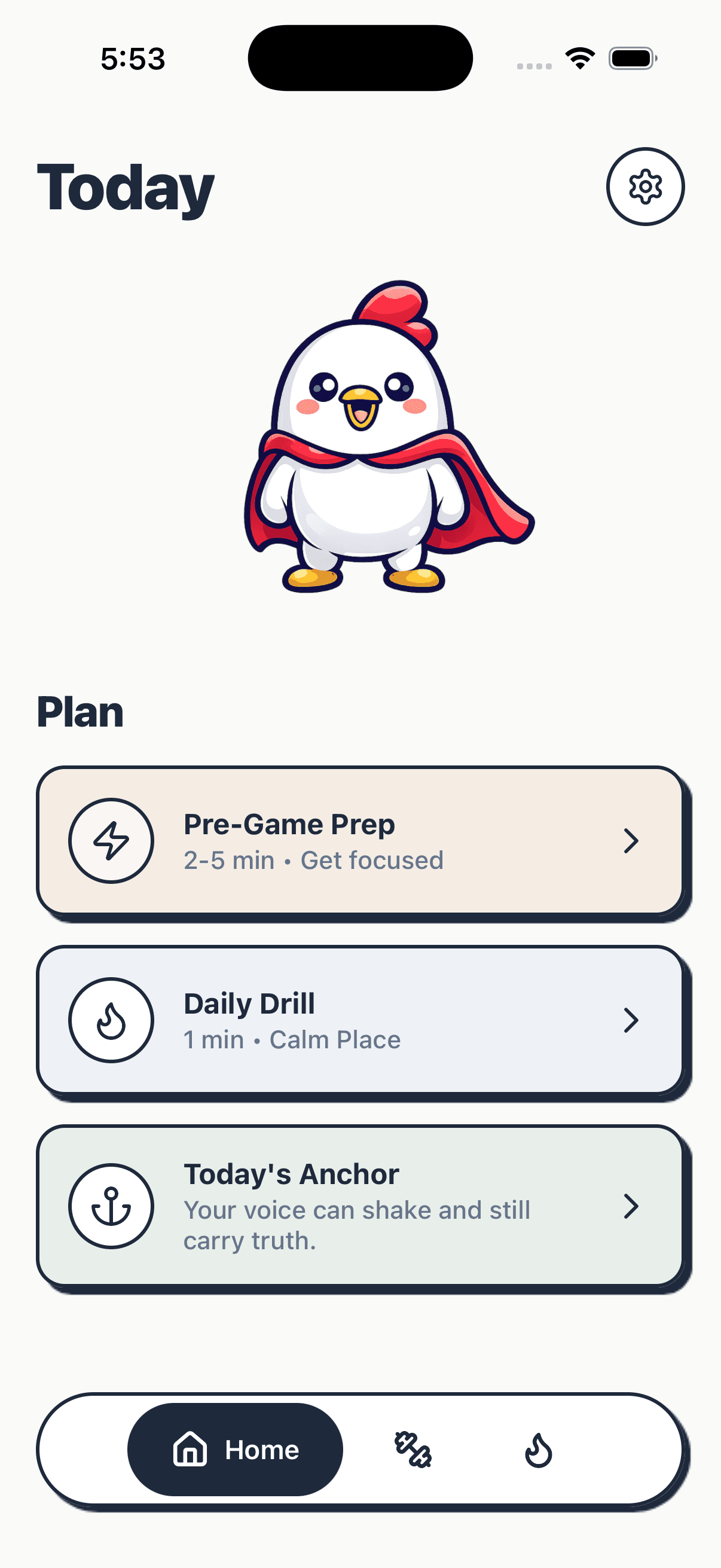Tap the house icon inside the Home pill

tap(190, 1450)
